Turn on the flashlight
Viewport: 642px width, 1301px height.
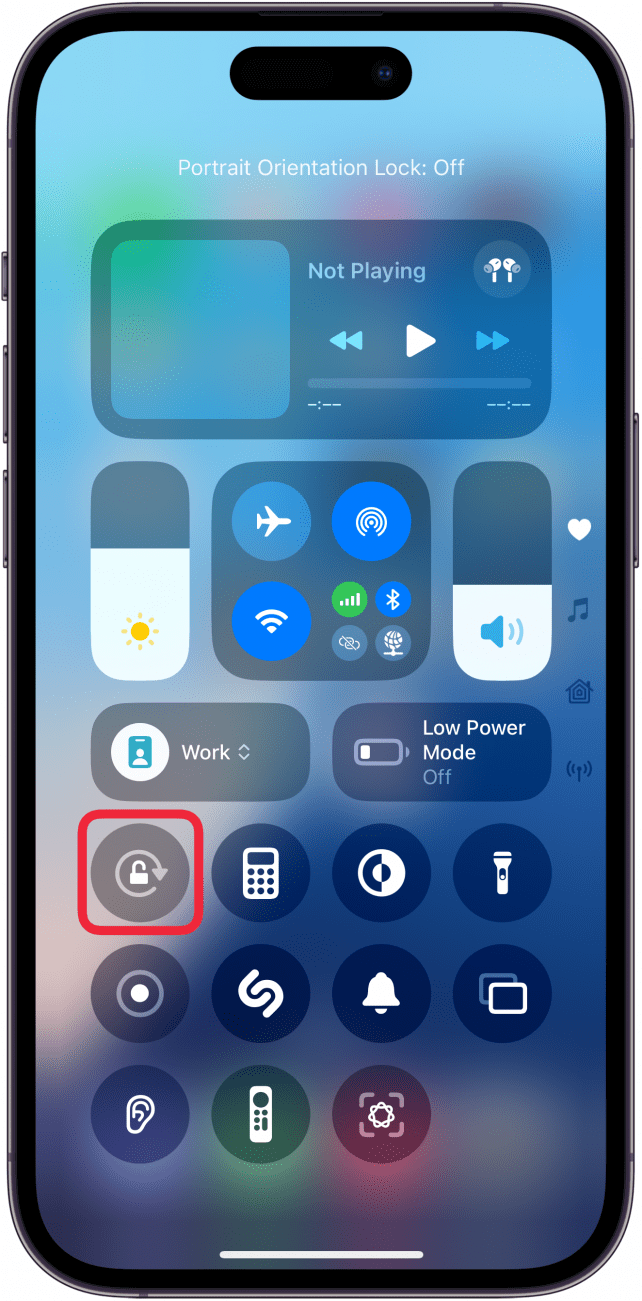pyautogui.click(x=502, y=873)
